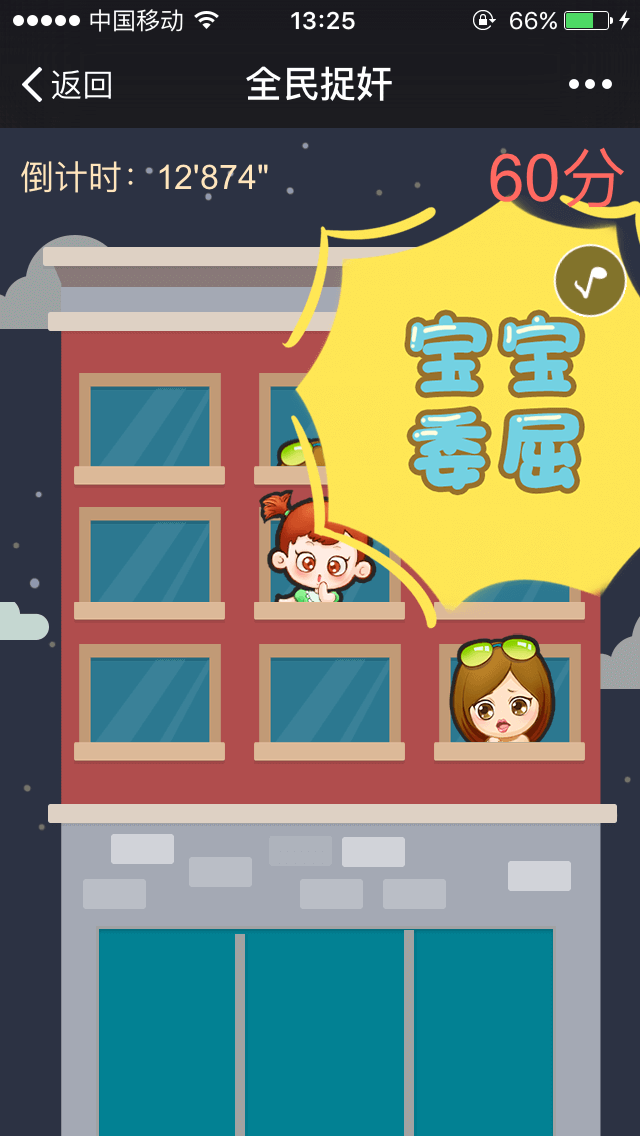Tap the brown-haired girl with sunglasses

tap(502, 693)
